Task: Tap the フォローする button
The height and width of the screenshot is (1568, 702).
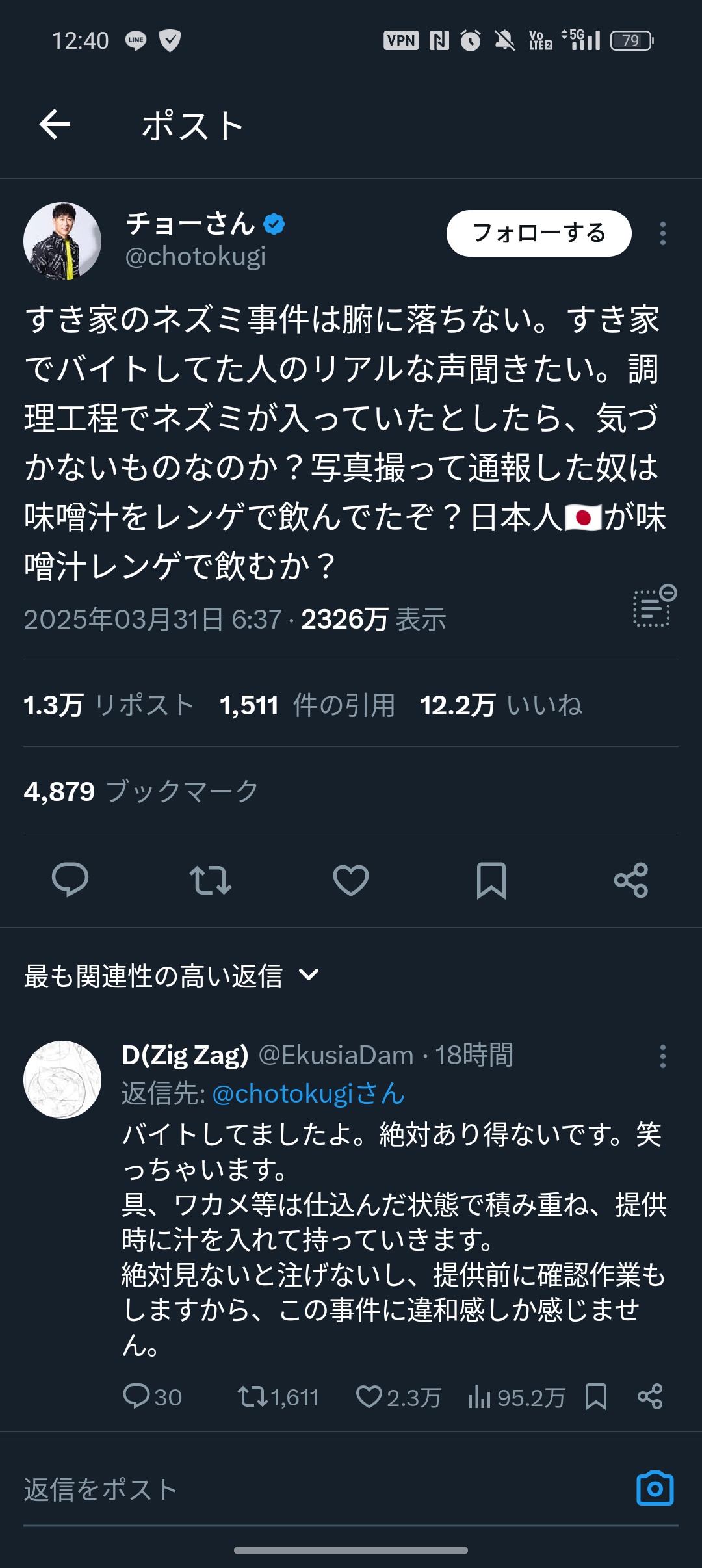Action: tap(538, 233)
